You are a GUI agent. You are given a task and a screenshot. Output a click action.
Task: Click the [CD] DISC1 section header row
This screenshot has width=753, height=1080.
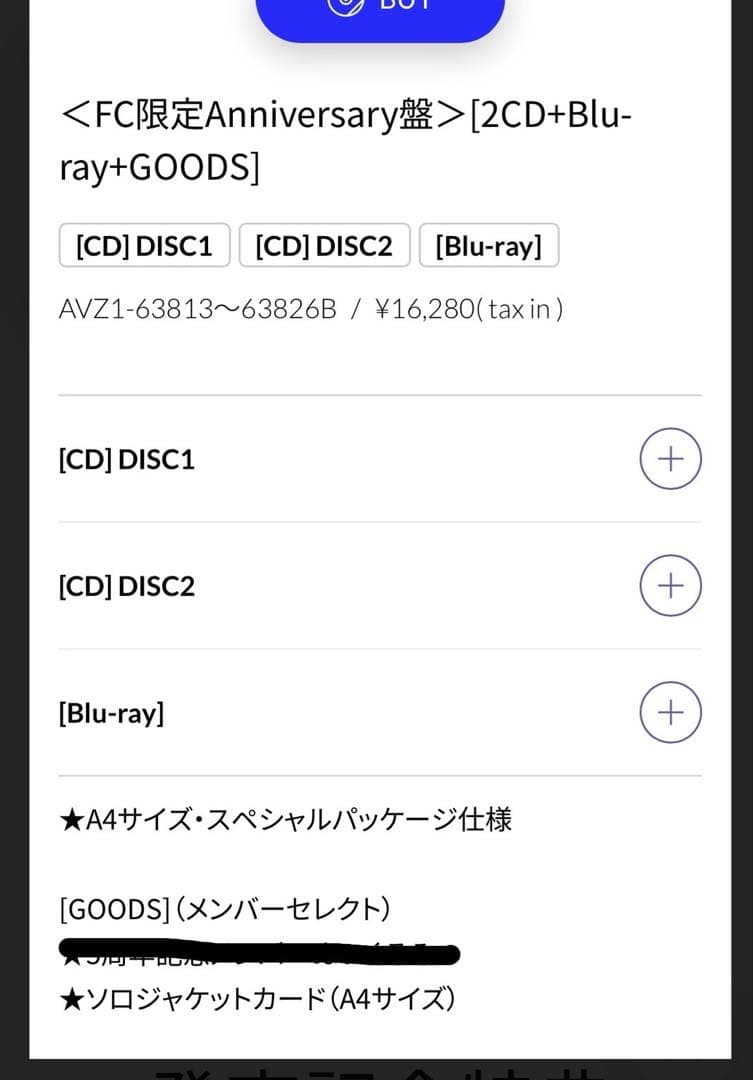tap(124, 459)
